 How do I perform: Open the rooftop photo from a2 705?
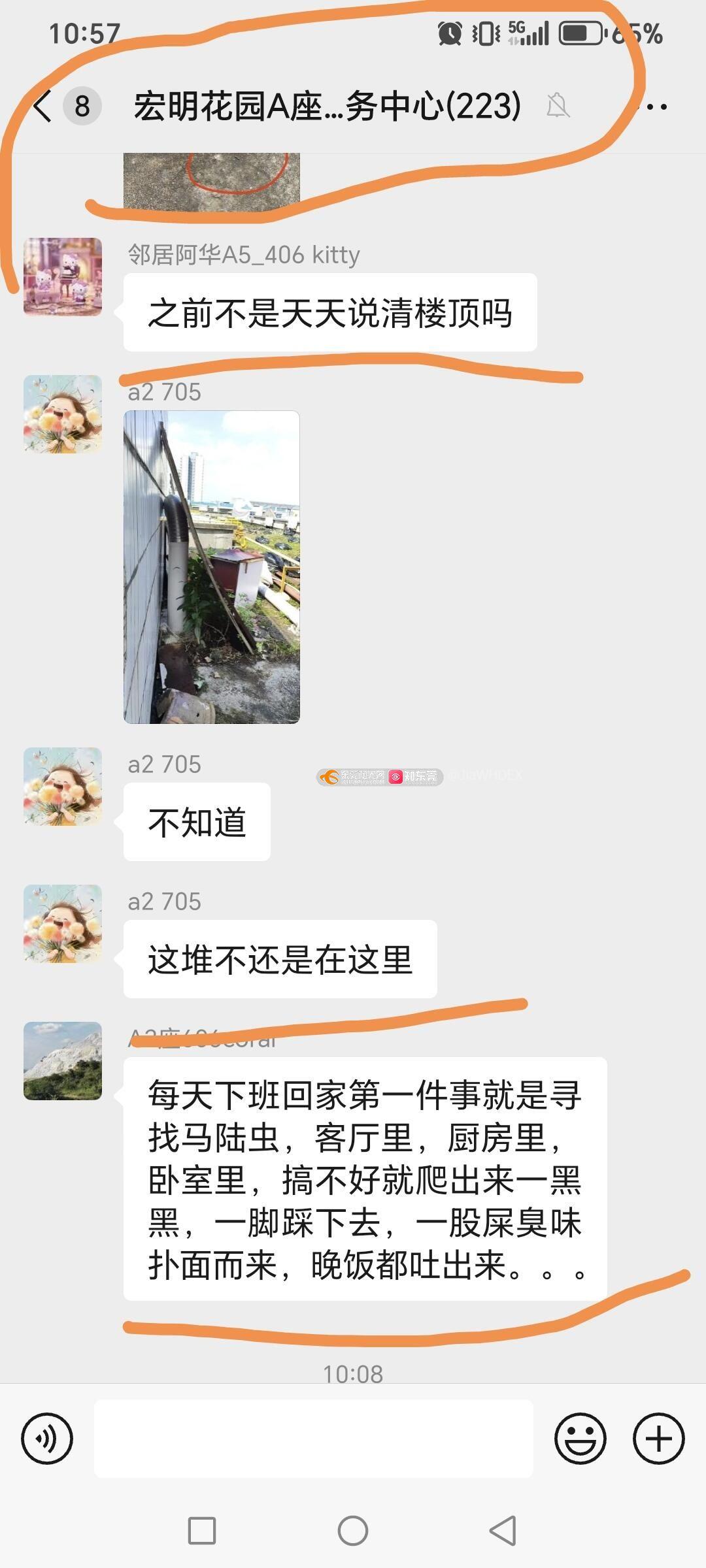212,566
